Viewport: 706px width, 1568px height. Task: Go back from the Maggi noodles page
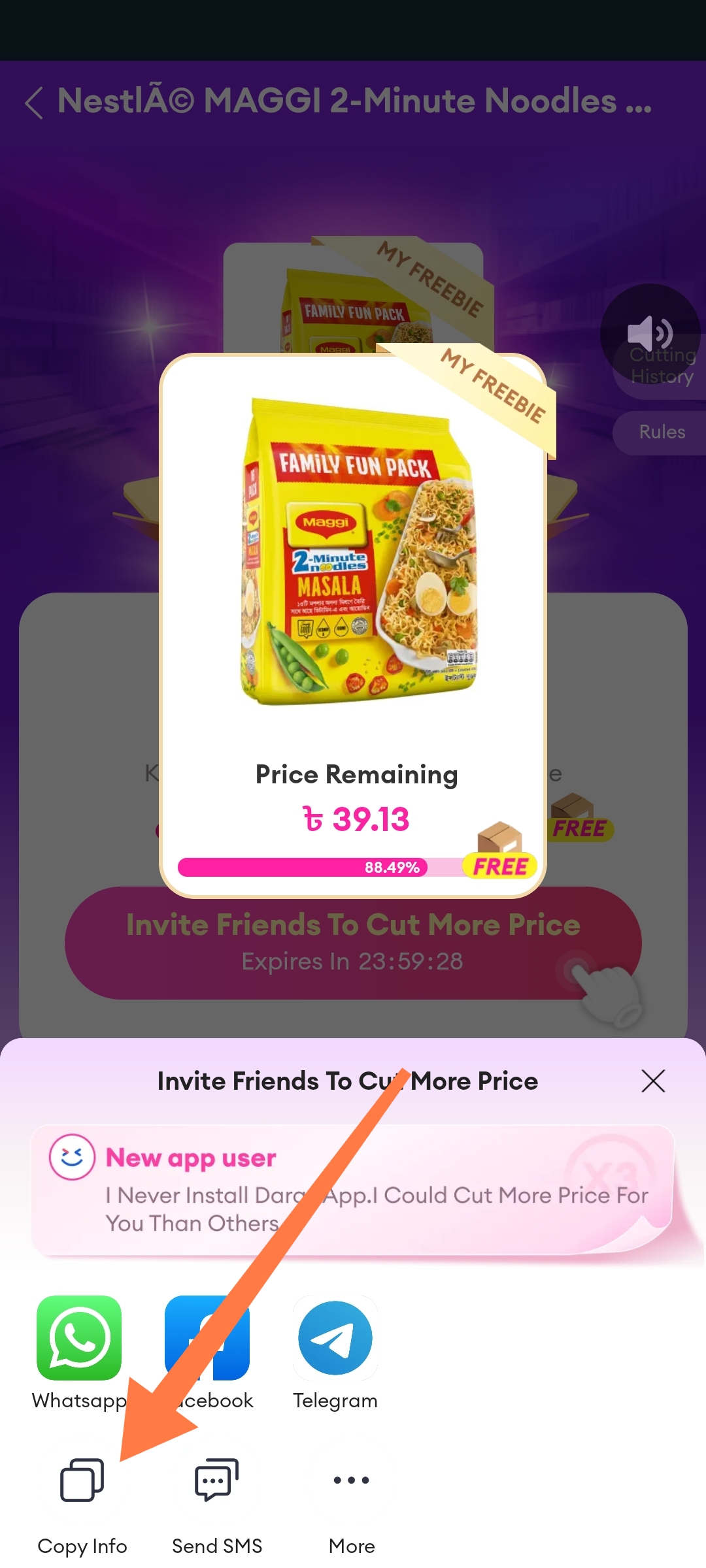(x=34, y=103)
